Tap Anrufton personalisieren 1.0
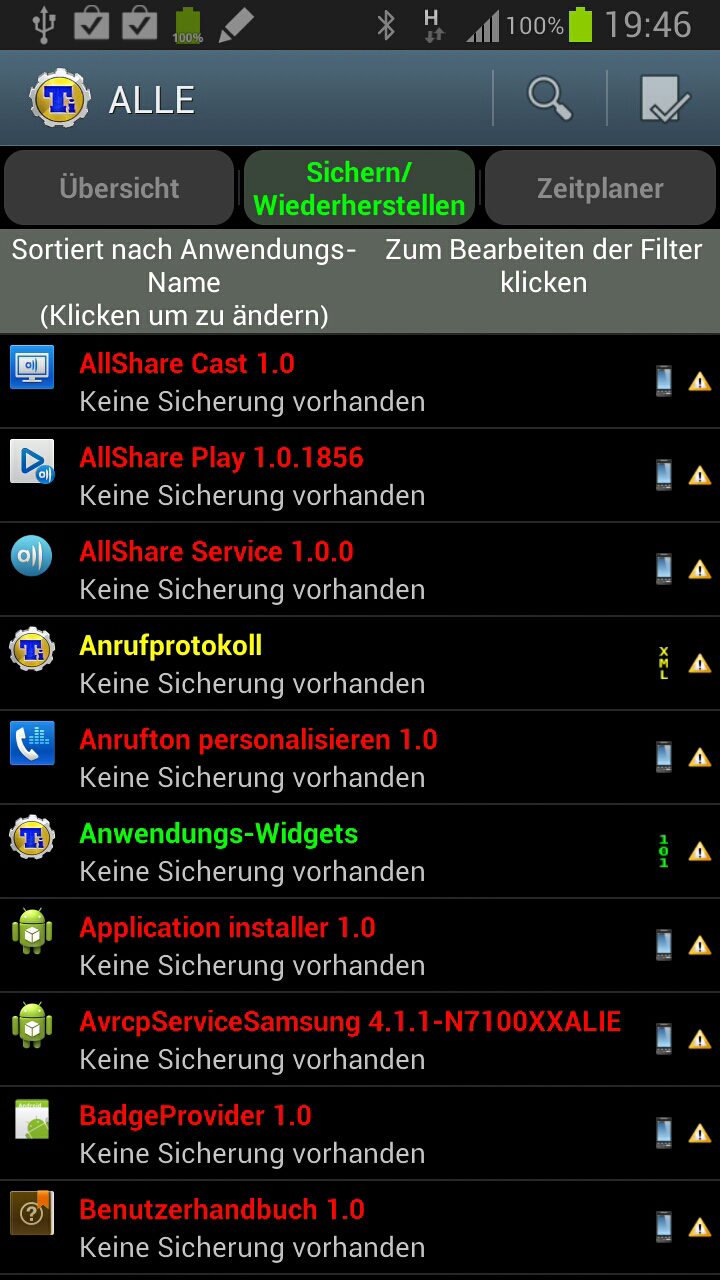The width and height of the screenshot is (720, 1280). click(x=360, y=758)
